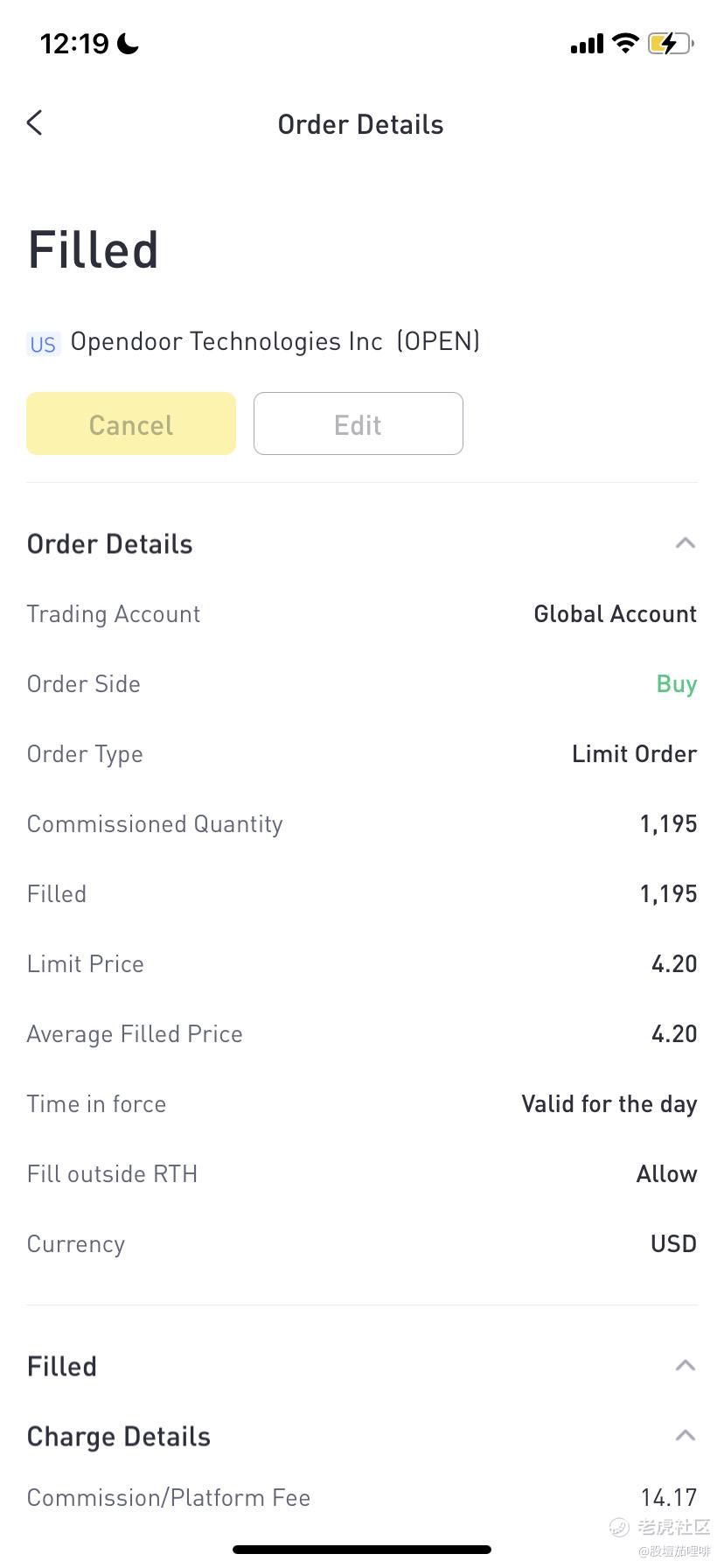Tap the Cancel button
724x1568 pixels.
131,423
